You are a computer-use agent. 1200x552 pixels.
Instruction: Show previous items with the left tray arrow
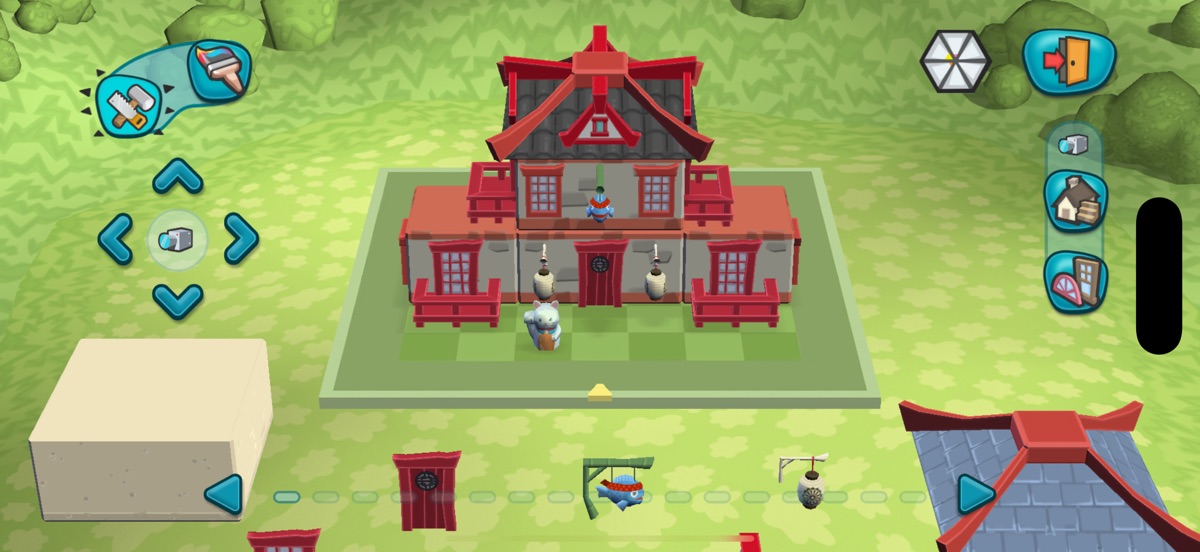[x=223, y=494]
